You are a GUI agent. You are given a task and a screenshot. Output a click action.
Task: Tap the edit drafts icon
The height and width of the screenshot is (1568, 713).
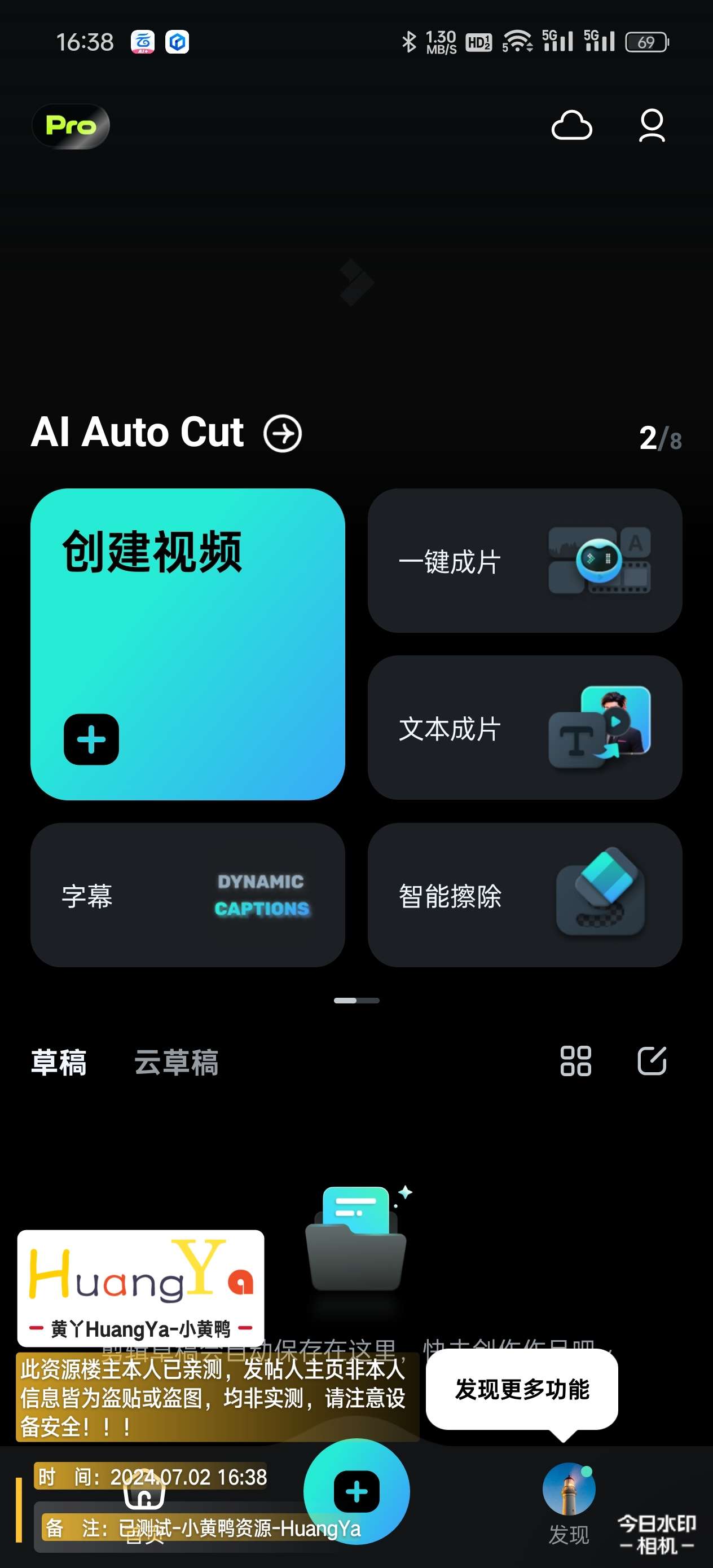[x=652, y=1061]
